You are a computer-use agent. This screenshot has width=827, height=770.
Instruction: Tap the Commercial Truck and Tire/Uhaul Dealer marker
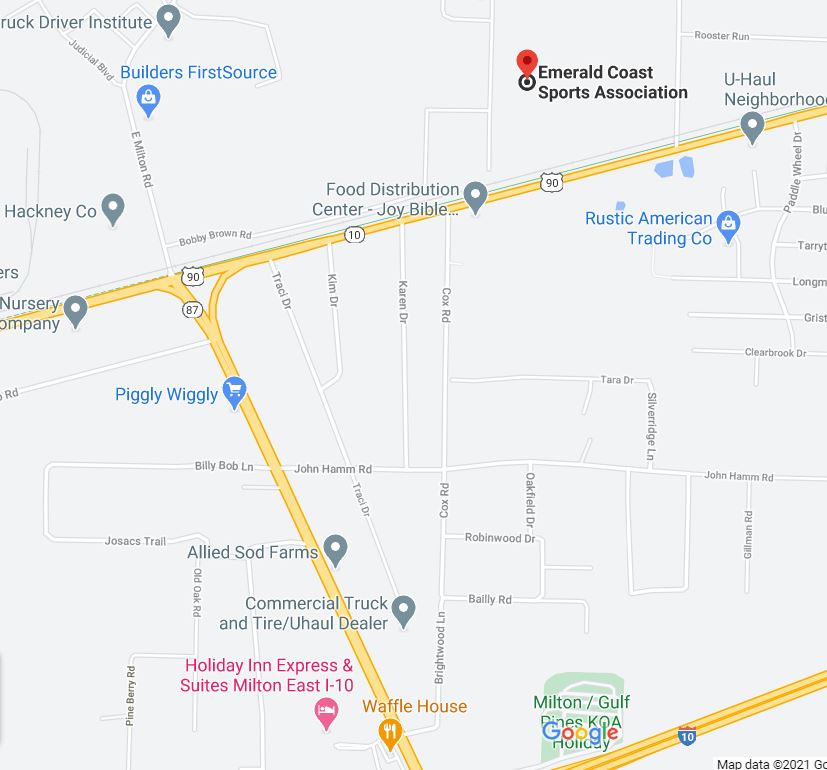point(403,608)
